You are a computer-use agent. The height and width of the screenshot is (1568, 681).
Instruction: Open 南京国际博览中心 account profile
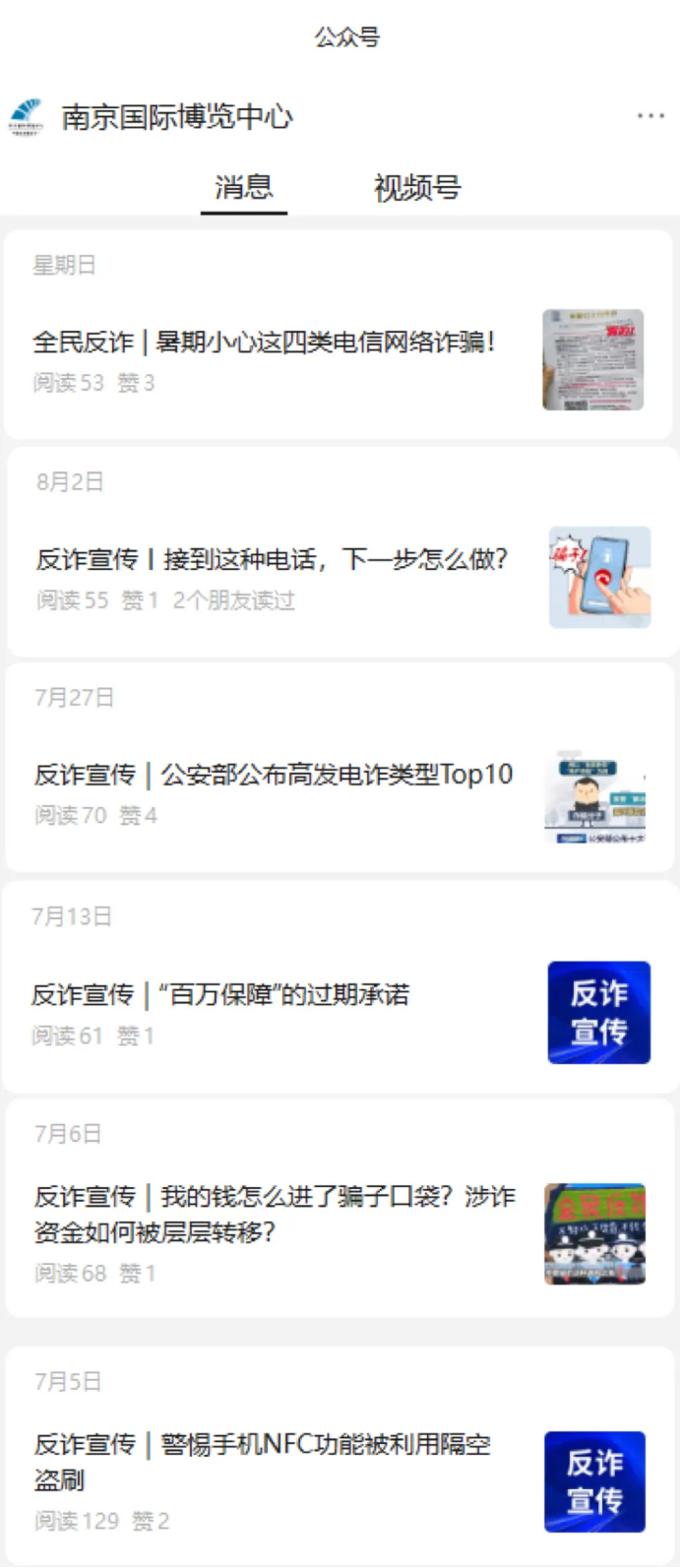(x=176, y=117)
